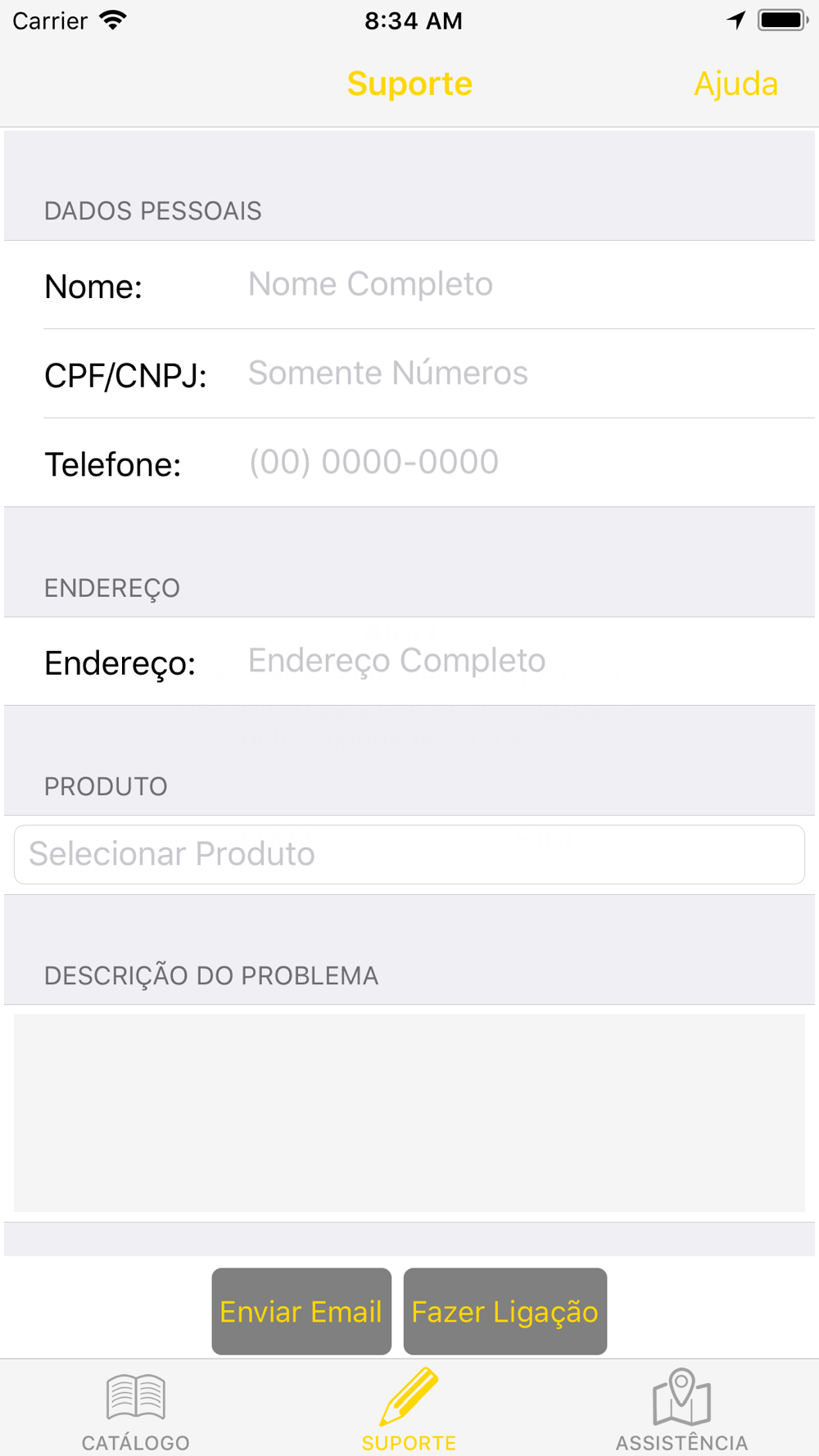Go to the Assistência tab
This screenshot has width=819, height=1456.
(x=681, y=1409)
